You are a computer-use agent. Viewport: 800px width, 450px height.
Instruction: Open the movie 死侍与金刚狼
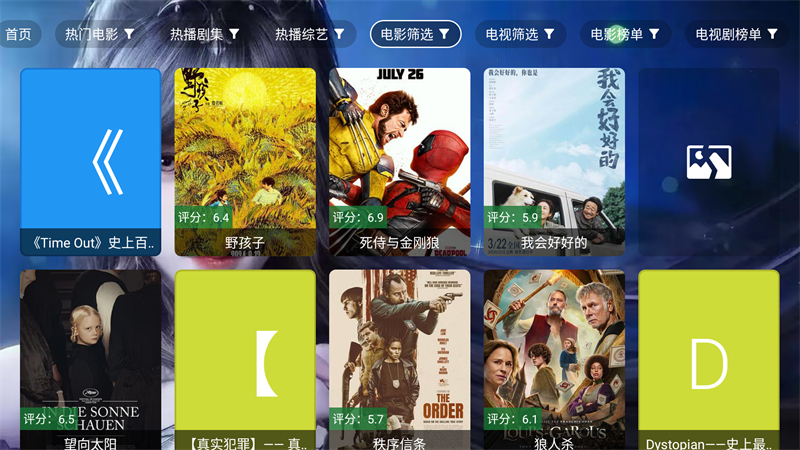tap(399, 160)
